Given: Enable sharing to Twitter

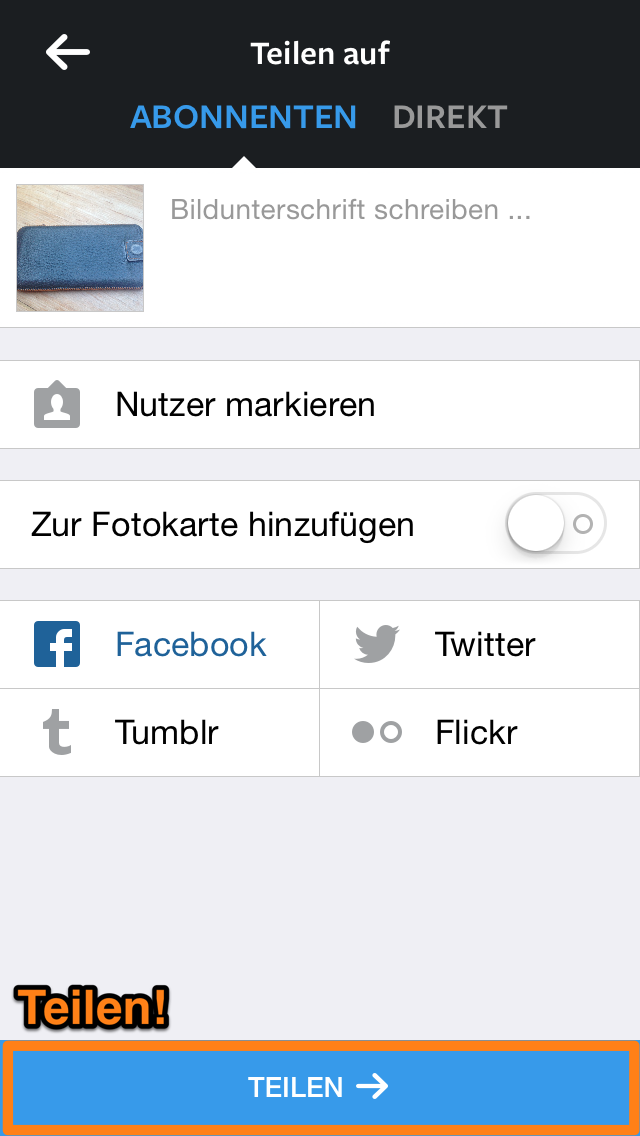Looking at the screenshot, I should tap(479, 644).
